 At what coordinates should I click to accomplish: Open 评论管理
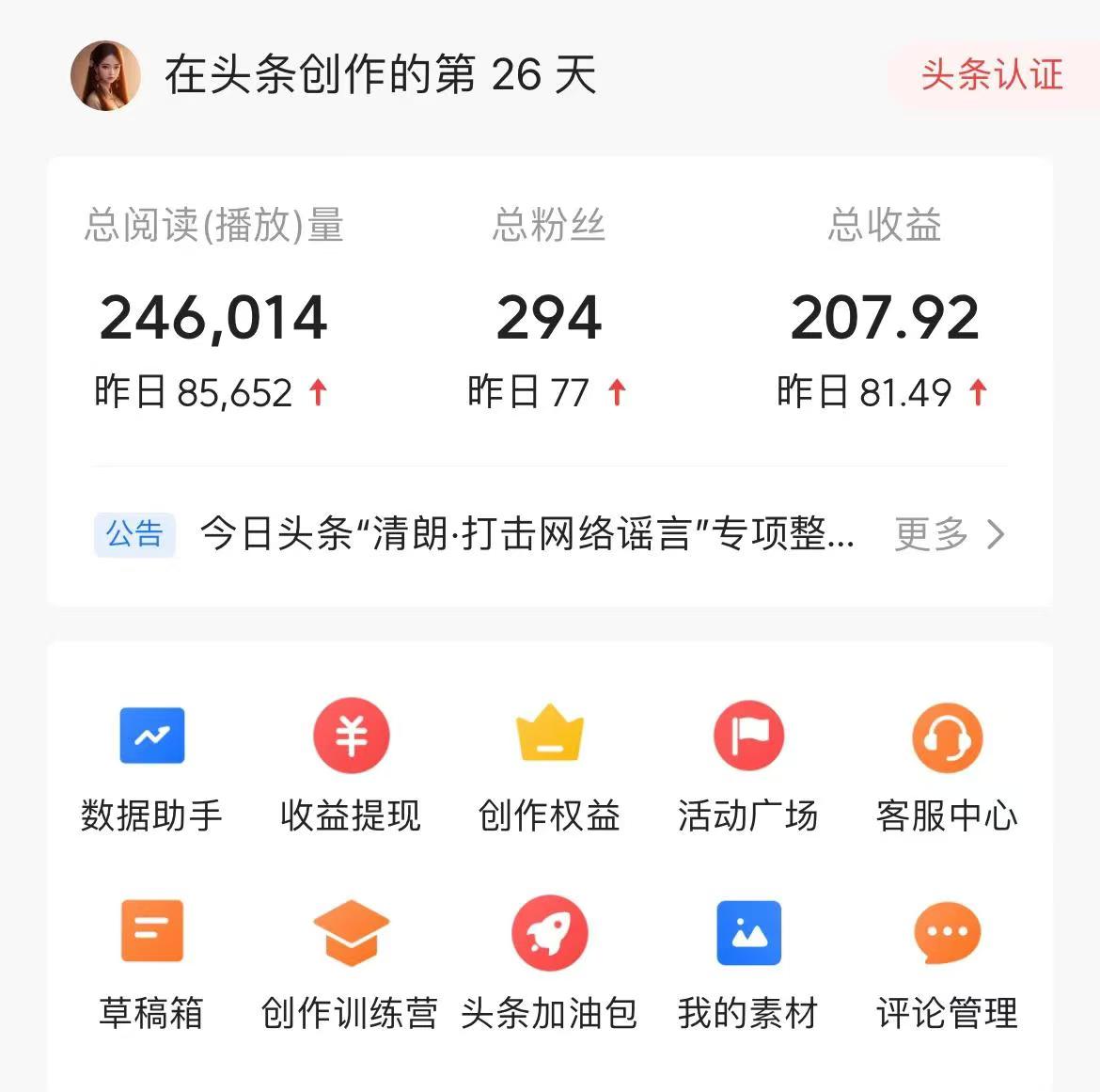pyautogui.click(x=947, y=962)
